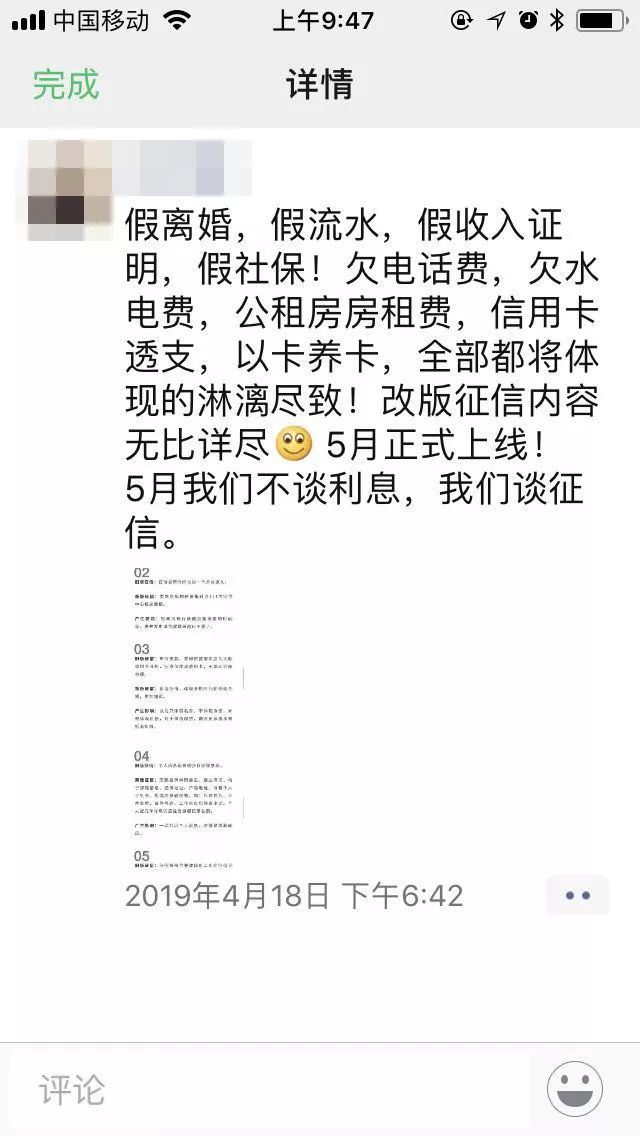Open the emoji picker
Screen dimensions: 640x1136
[x=575, y=1089]
